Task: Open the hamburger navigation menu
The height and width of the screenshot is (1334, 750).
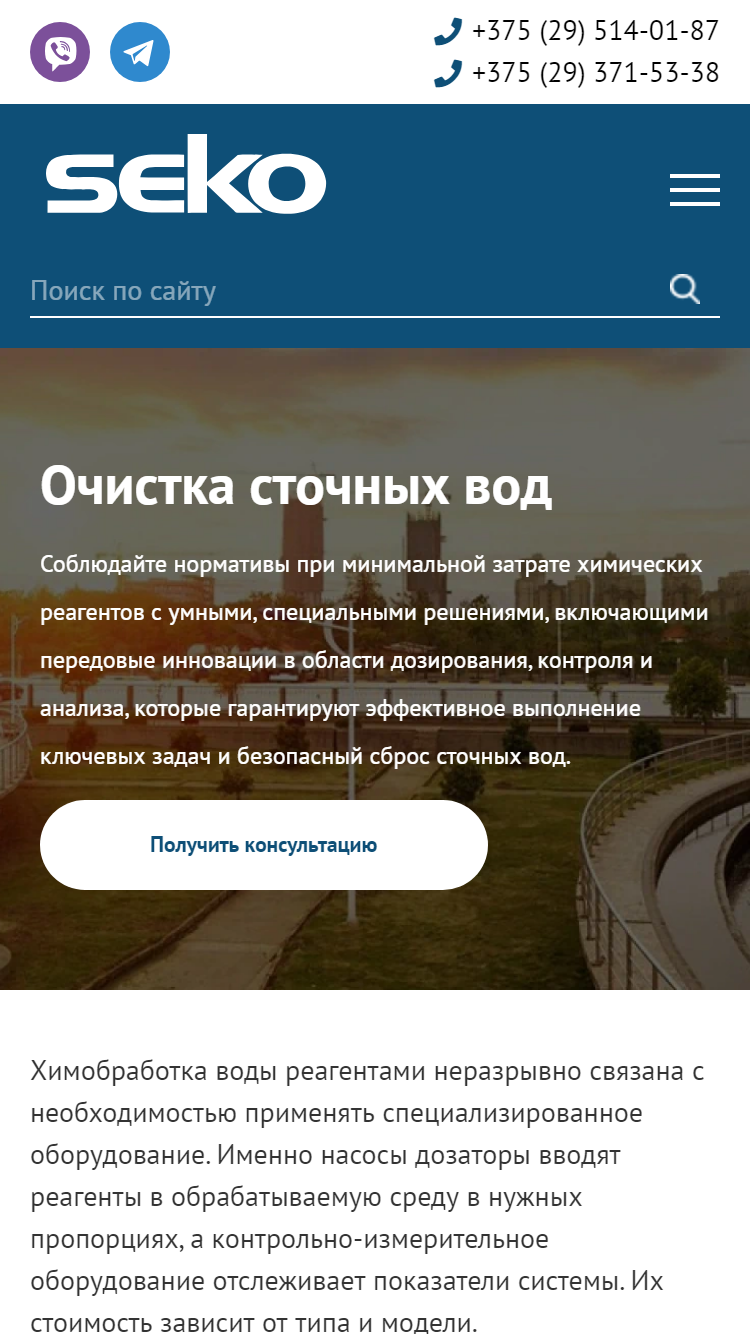Action: 695,190
